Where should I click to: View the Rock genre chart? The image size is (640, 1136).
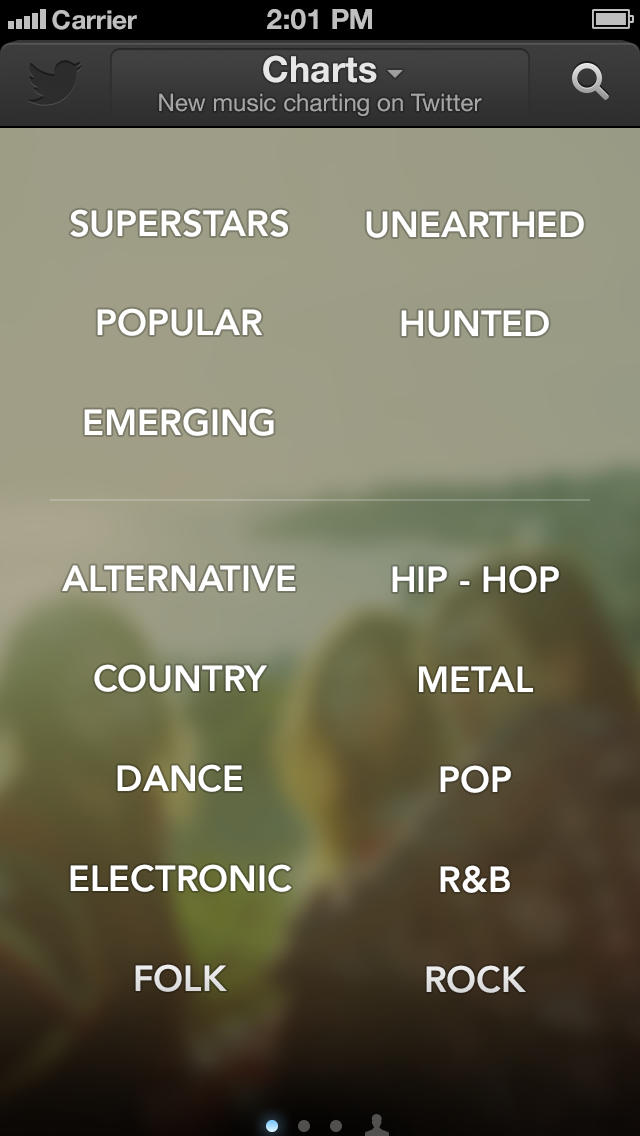coord(475,979)
